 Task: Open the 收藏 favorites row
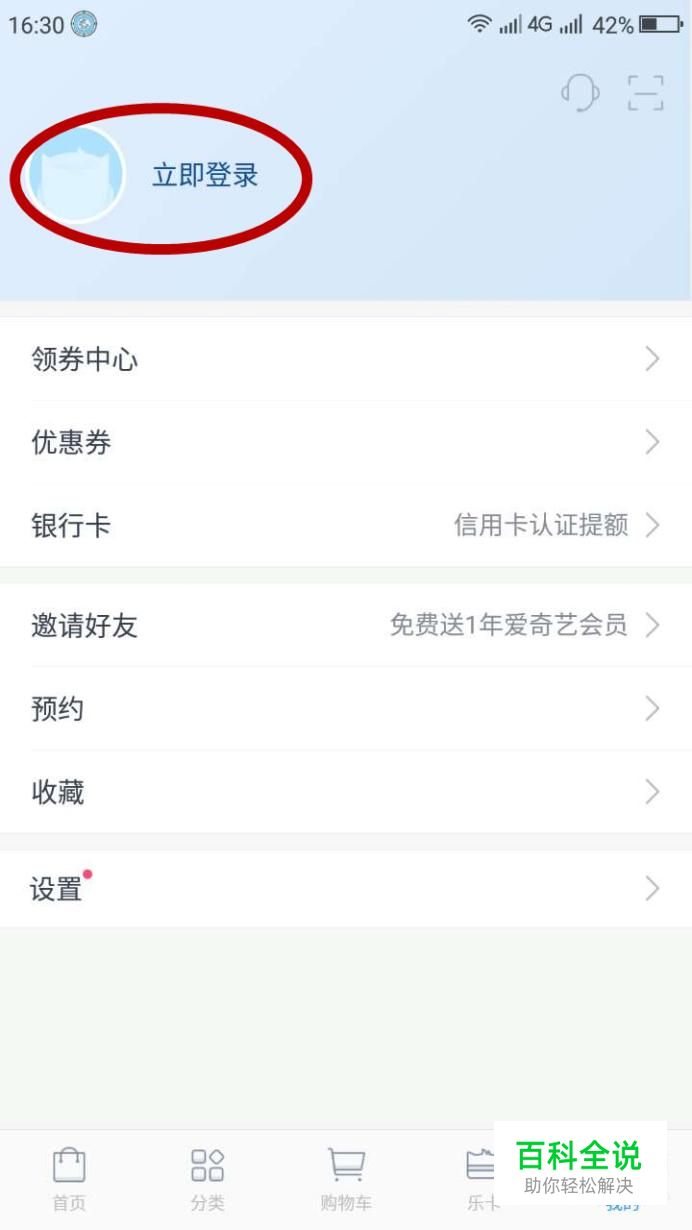coord(346,792)
